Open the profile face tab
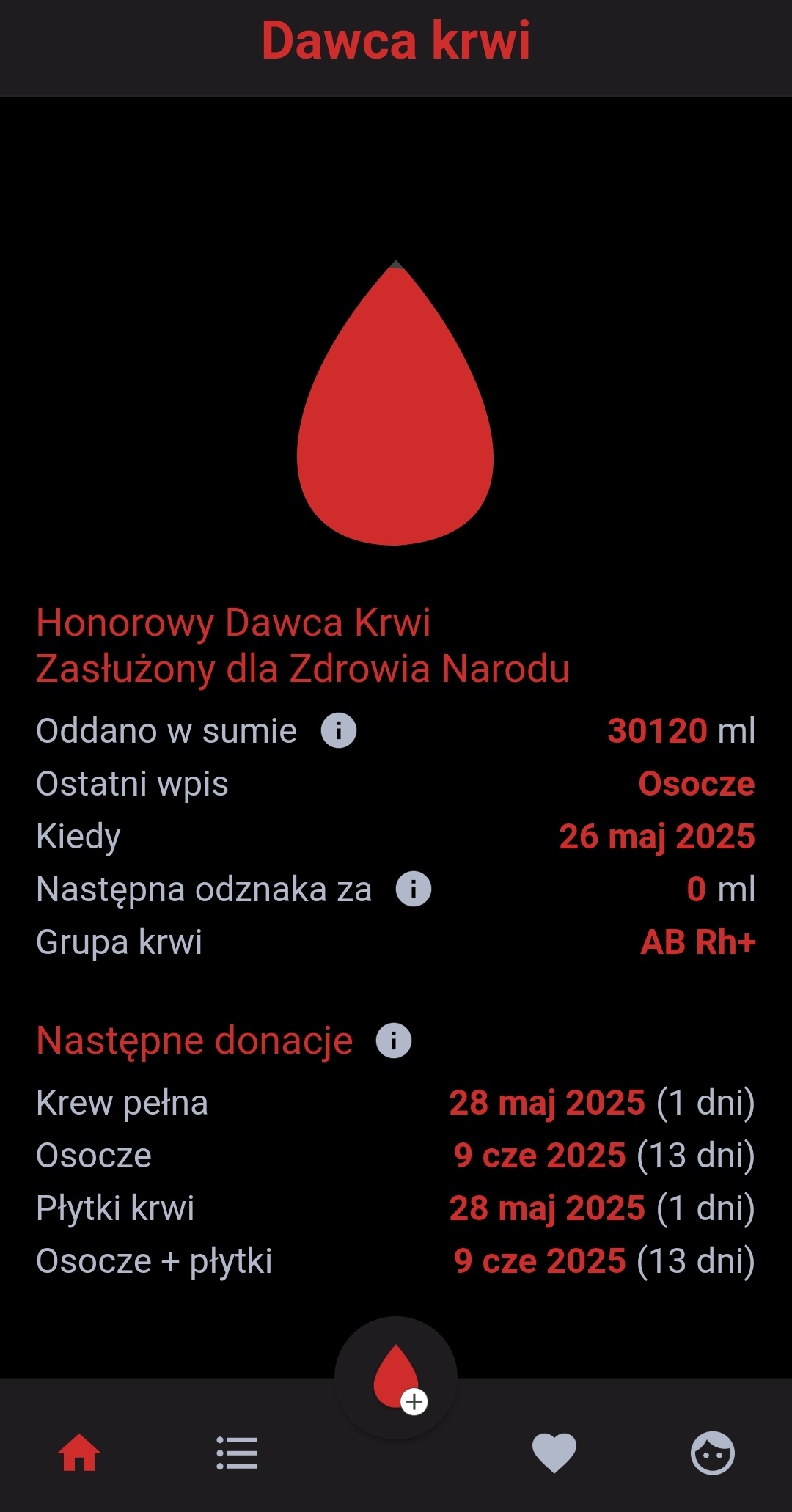 pyautogui.click(x=713, y=1453)
